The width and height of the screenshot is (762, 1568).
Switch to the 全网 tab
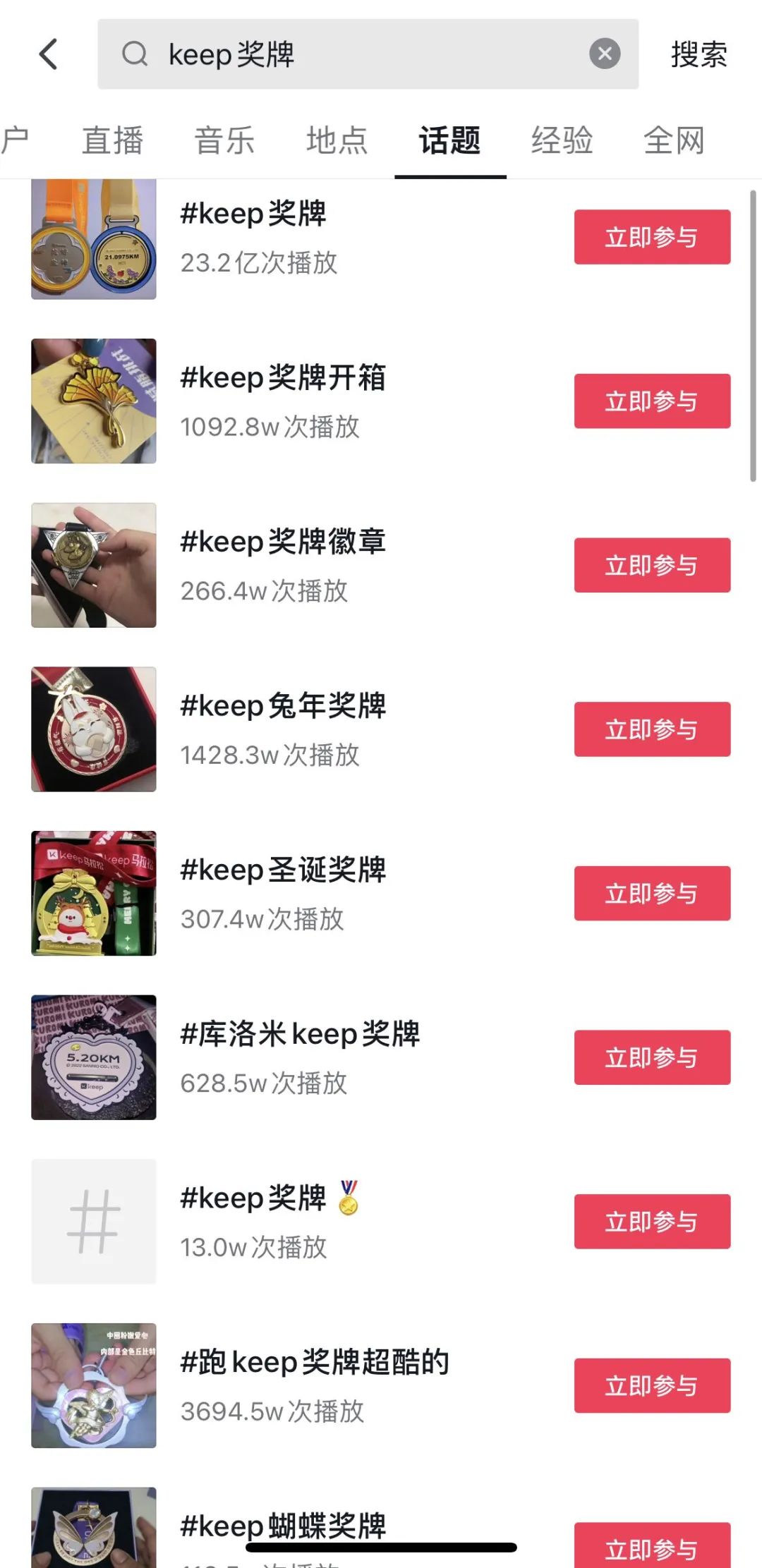pyautogui.click(x=674, y=140)
